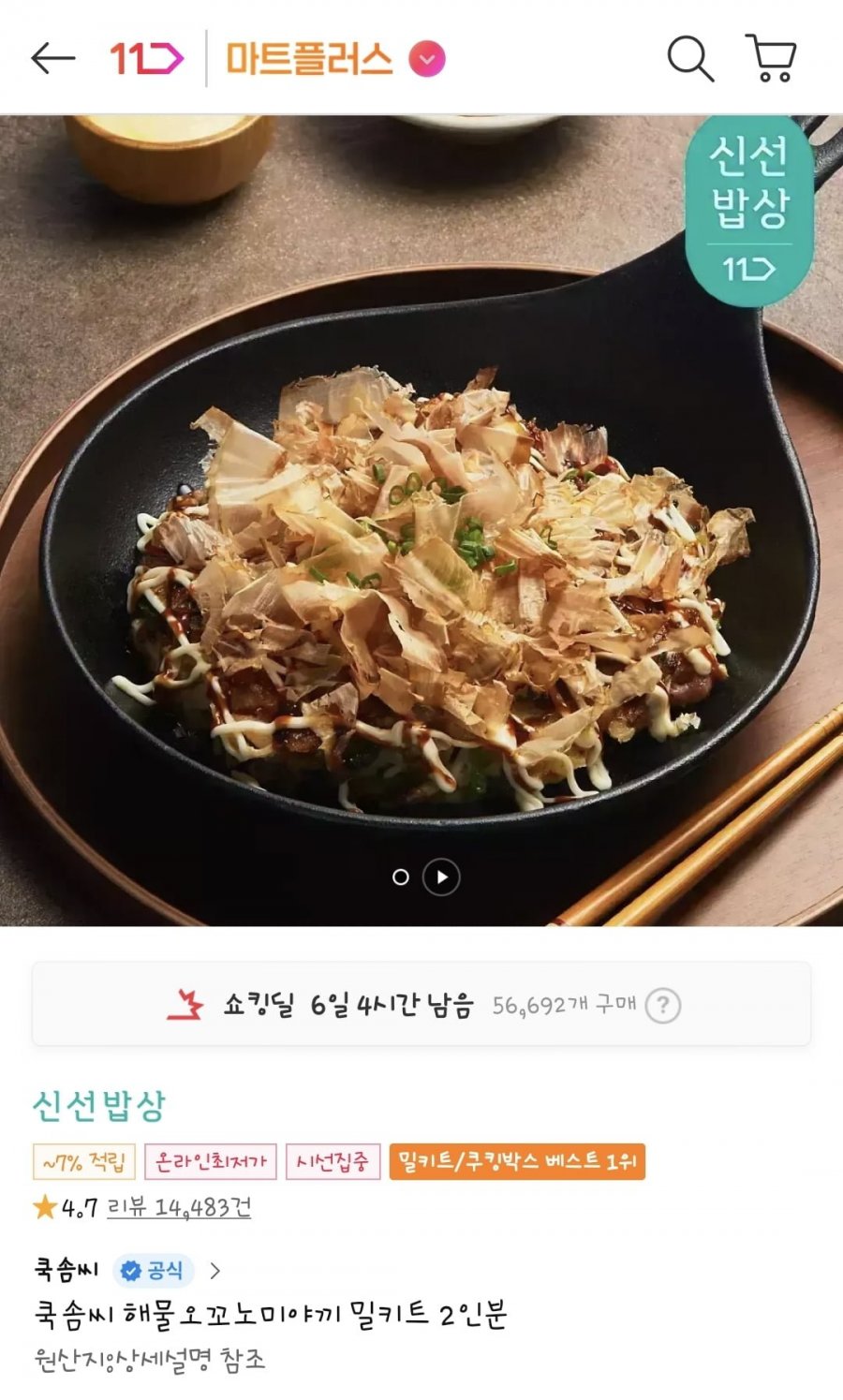Expand the 마트플러스 dropdown
The width and height of the screenshot is (843, 1400).
click(x=427, y=59)
